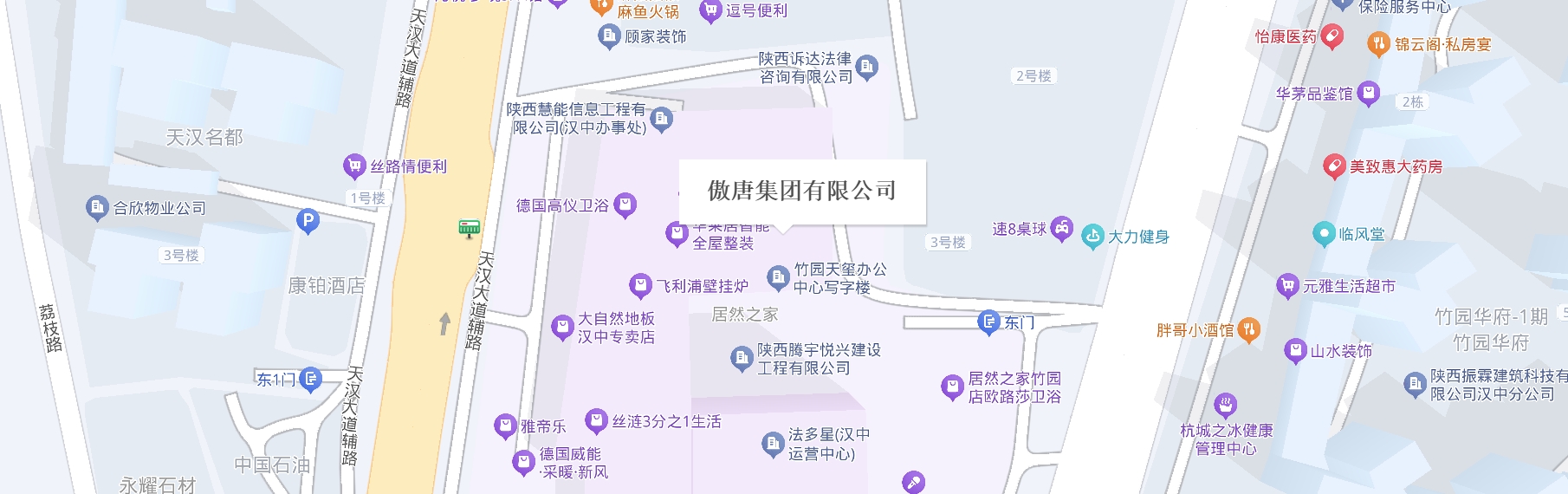Select the 合欣物业公司 marker
Screen dimensions: 1568x494
pyautogui.click(x=96, y=207)
